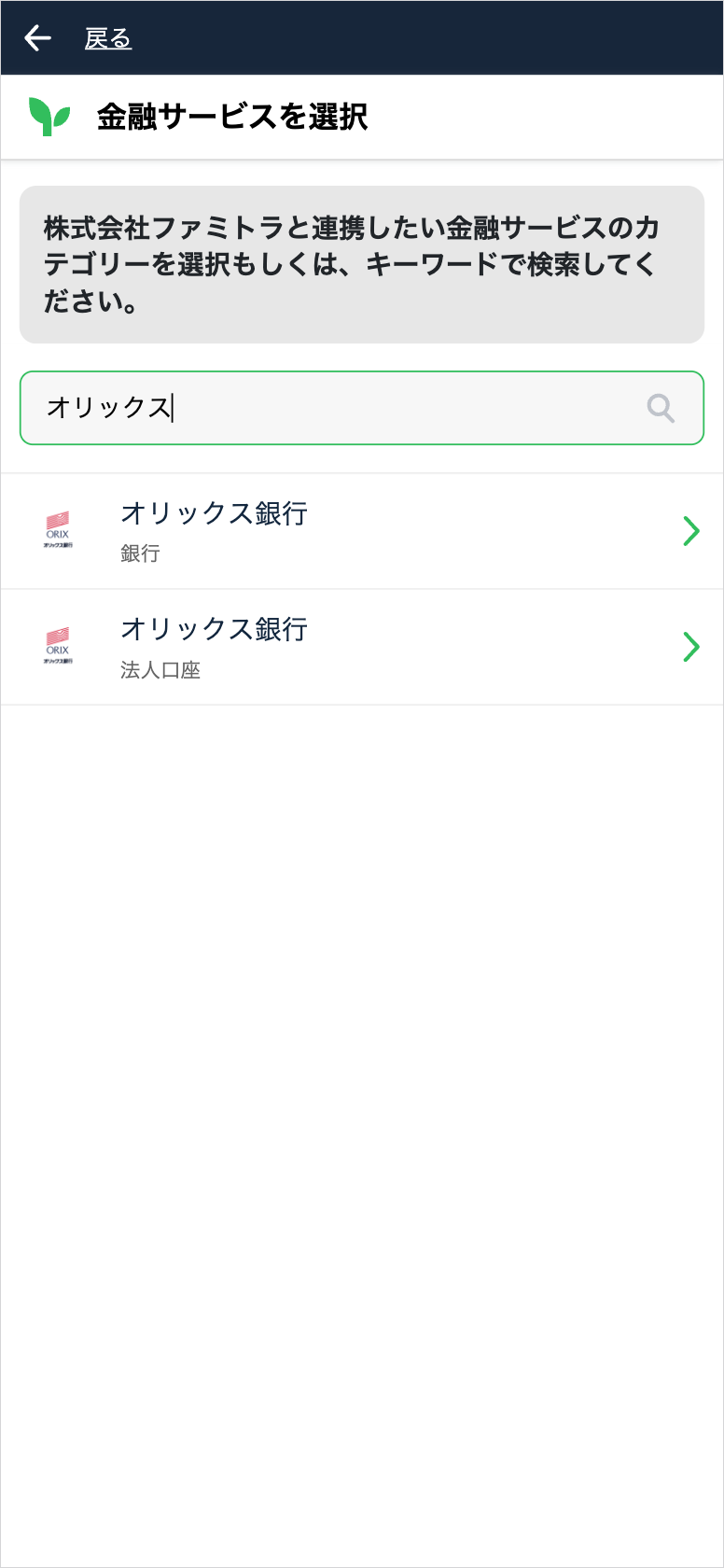The width and height of the screenshot is (724, 1568).
Task: Open オリックス銀行 銀行 result
Action: (x=362, y=531)
